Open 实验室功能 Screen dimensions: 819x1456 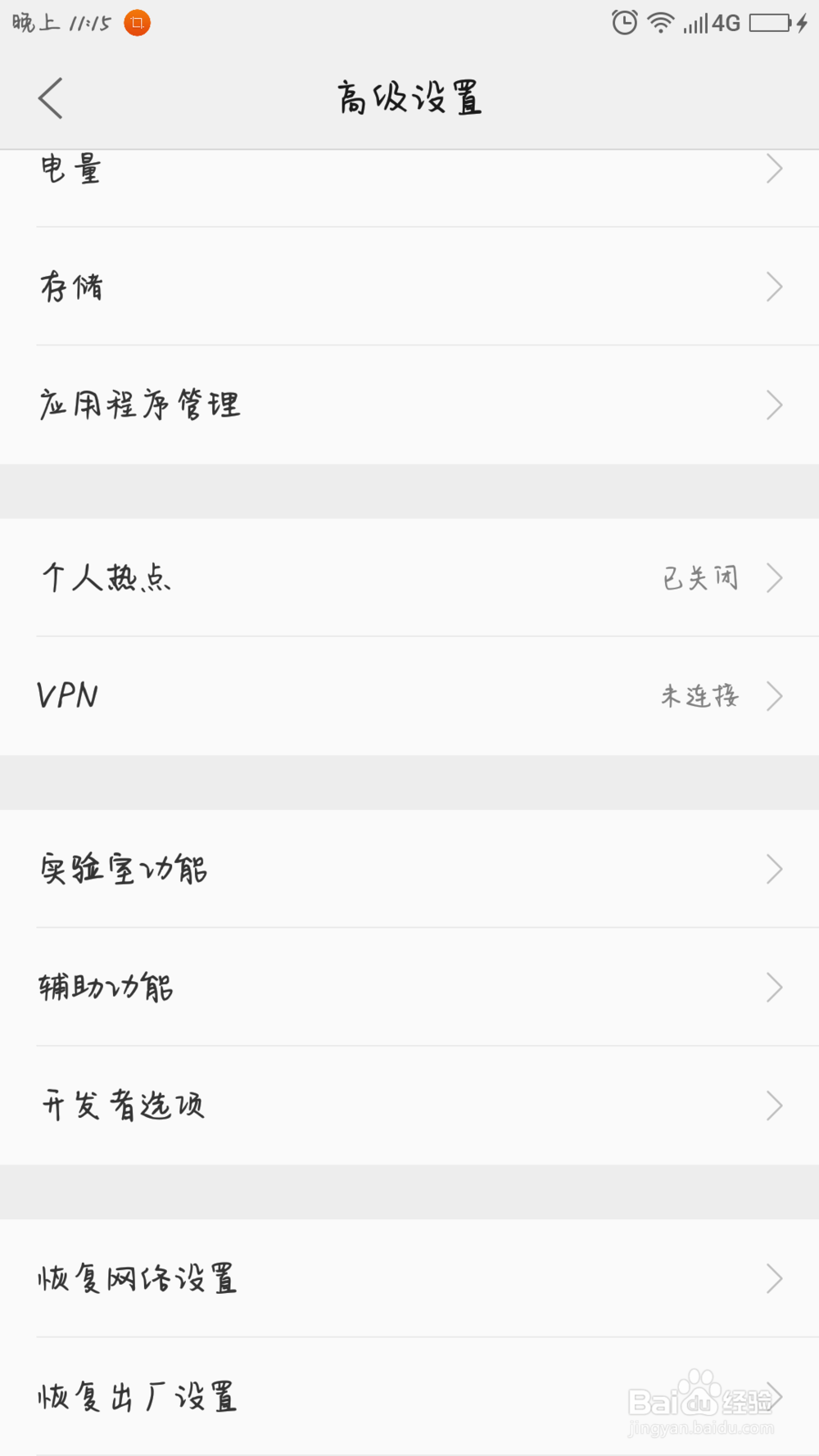[x=409, y=869]
